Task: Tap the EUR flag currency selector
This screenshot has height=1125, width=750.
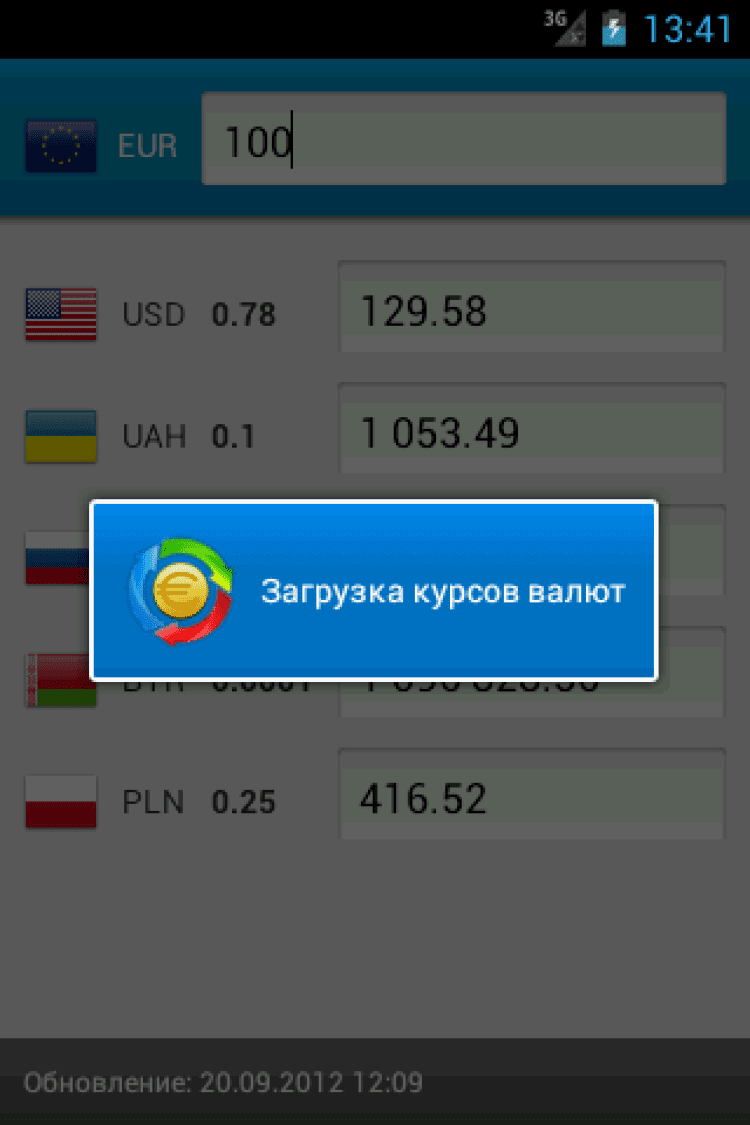Action: click(x=61, y=146)
